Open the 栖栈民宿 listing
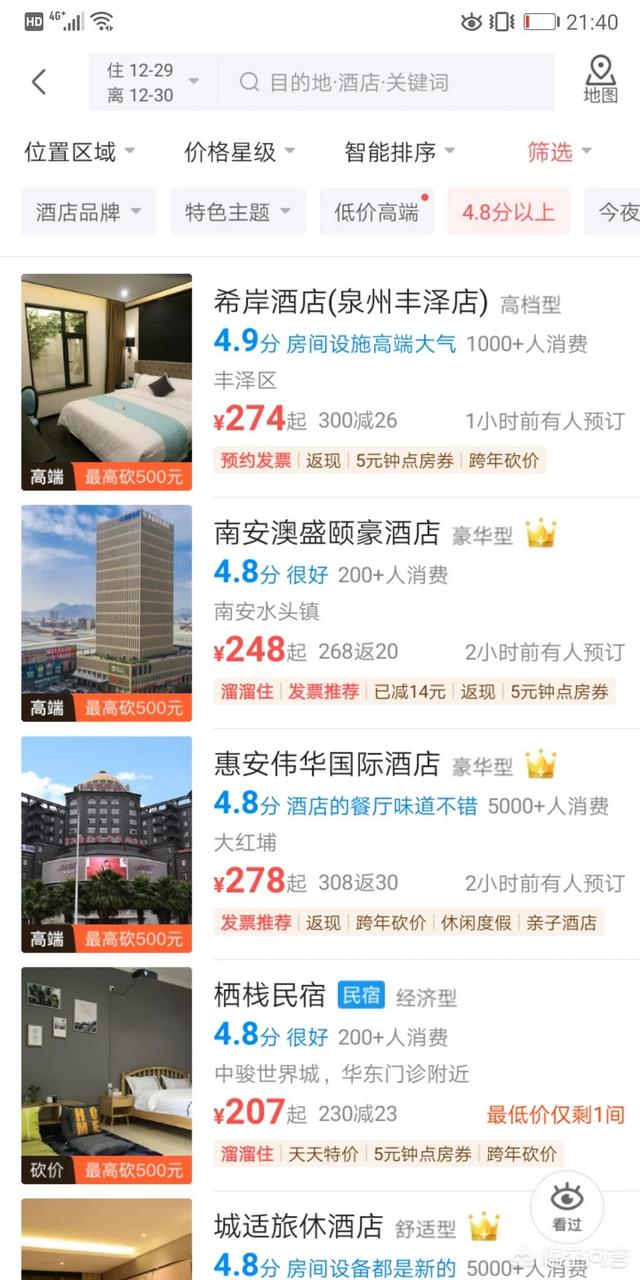Viewport: 640px width, 1280px height. (x=270, y=996)
